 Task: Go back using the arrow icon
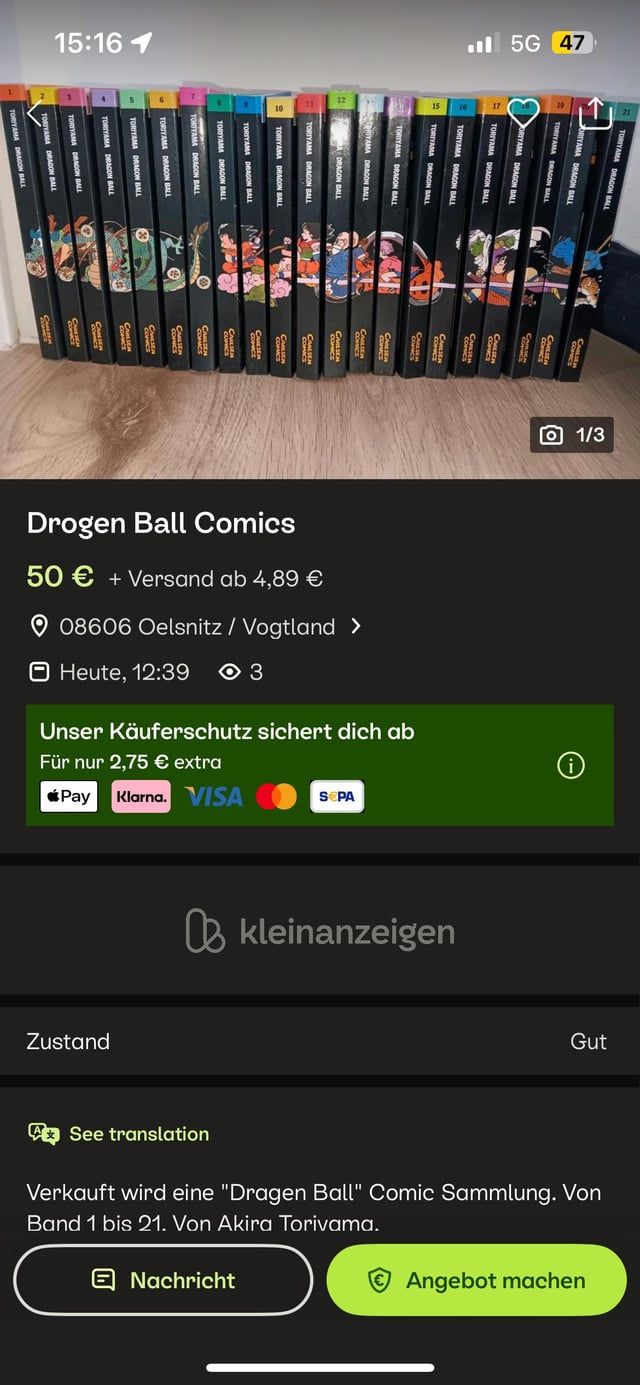[x=36, y=113]
